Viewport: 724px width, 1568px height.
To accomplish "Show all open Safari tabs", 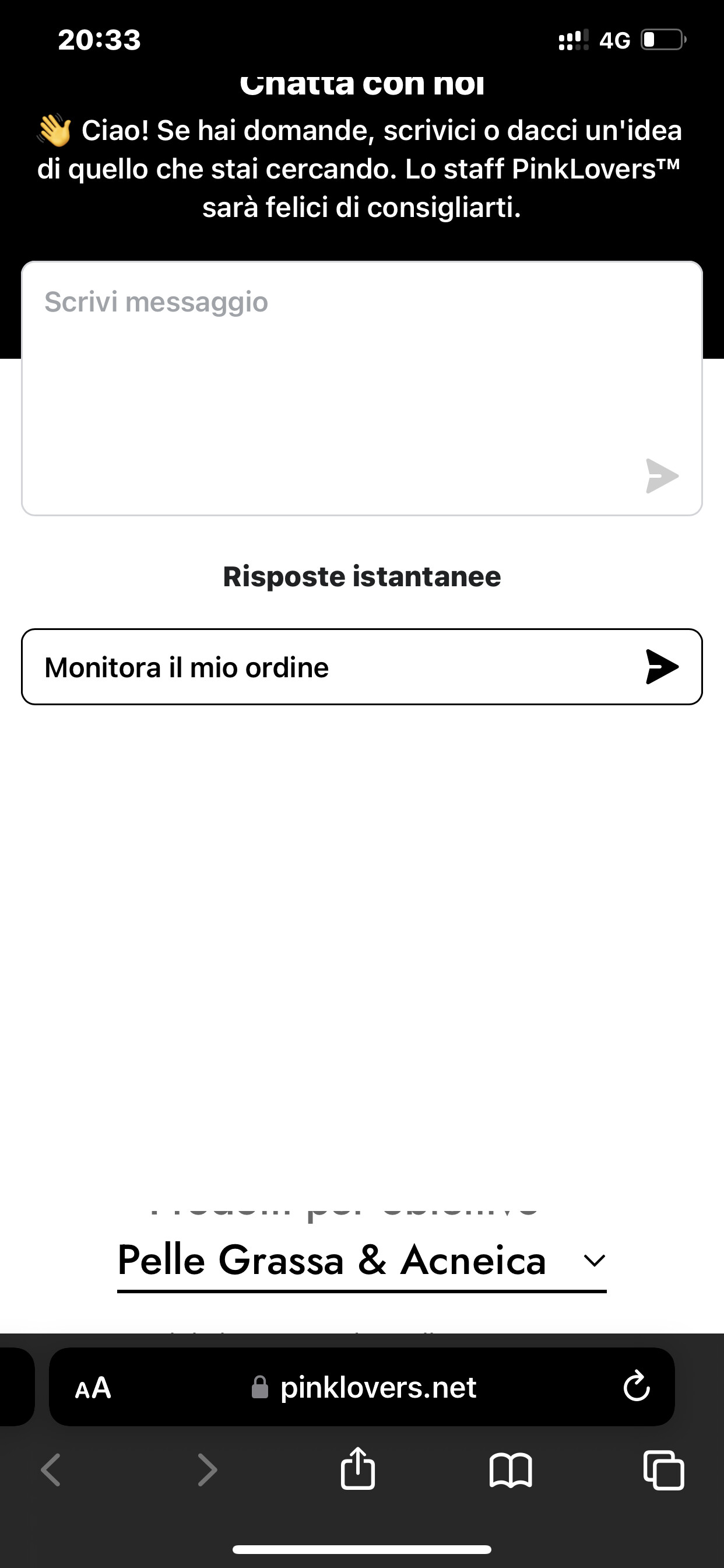I will click(663, 1470).
